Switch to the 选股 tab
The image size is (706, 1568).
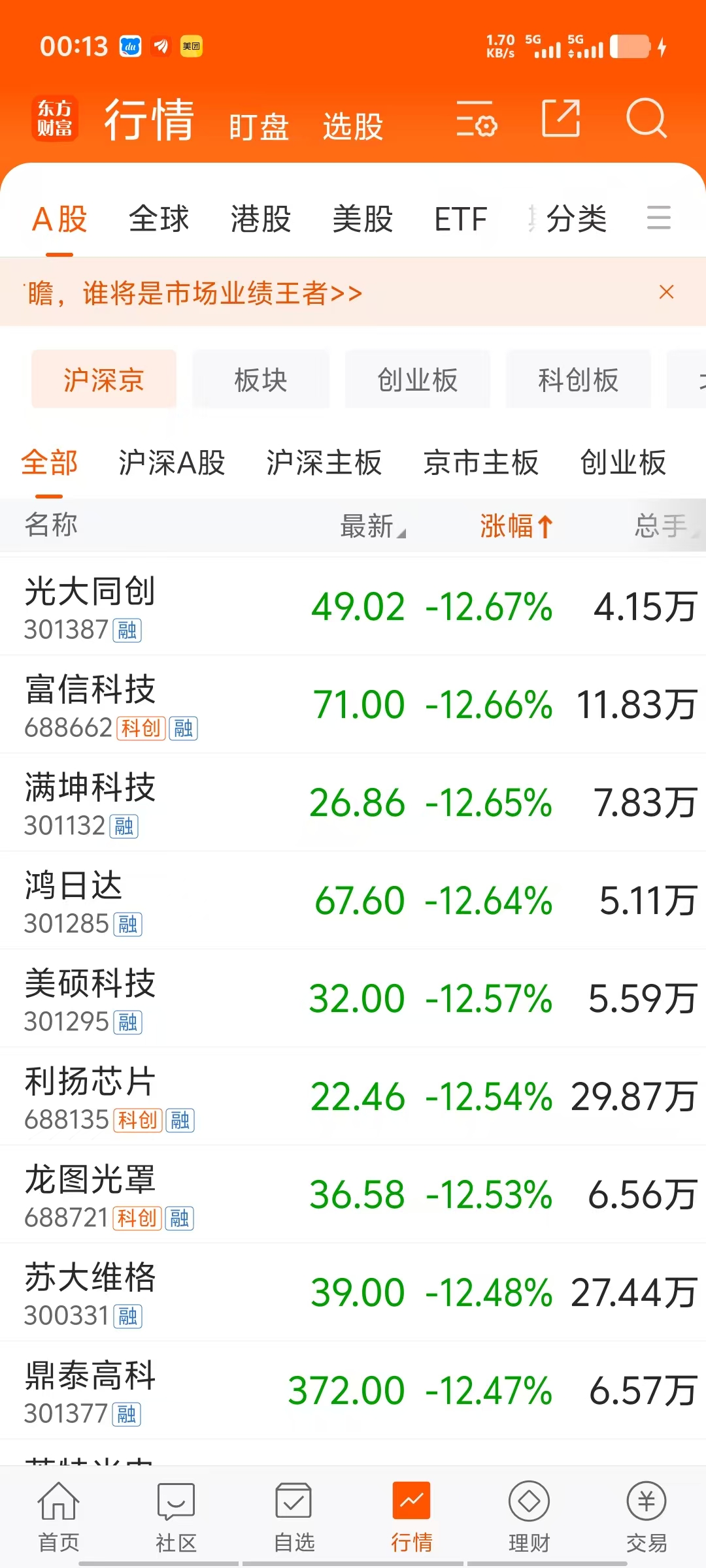coord(353,127)
